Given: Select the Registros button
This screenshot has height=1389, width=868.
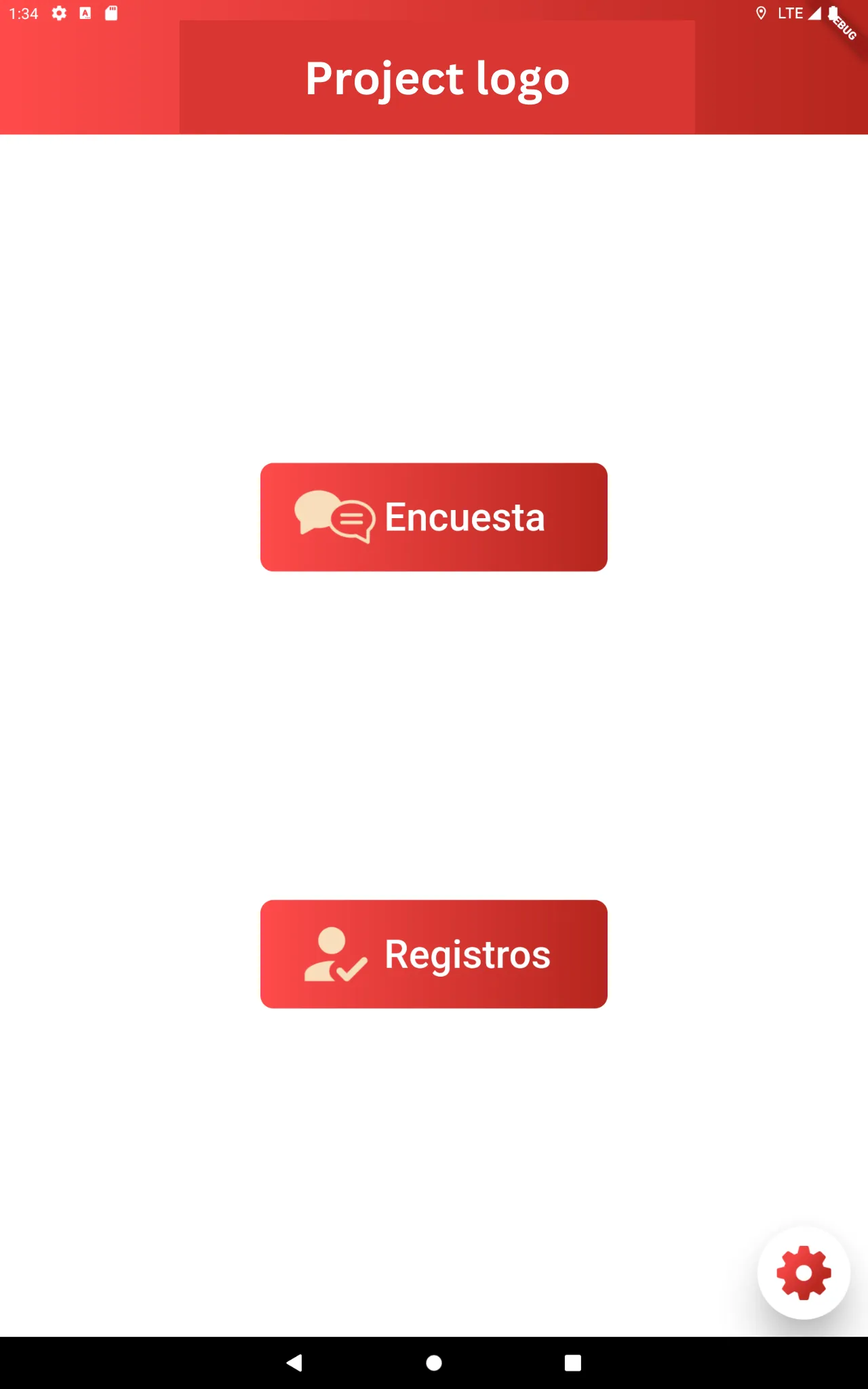Looking at the screenshot, I should click(434, 954).
